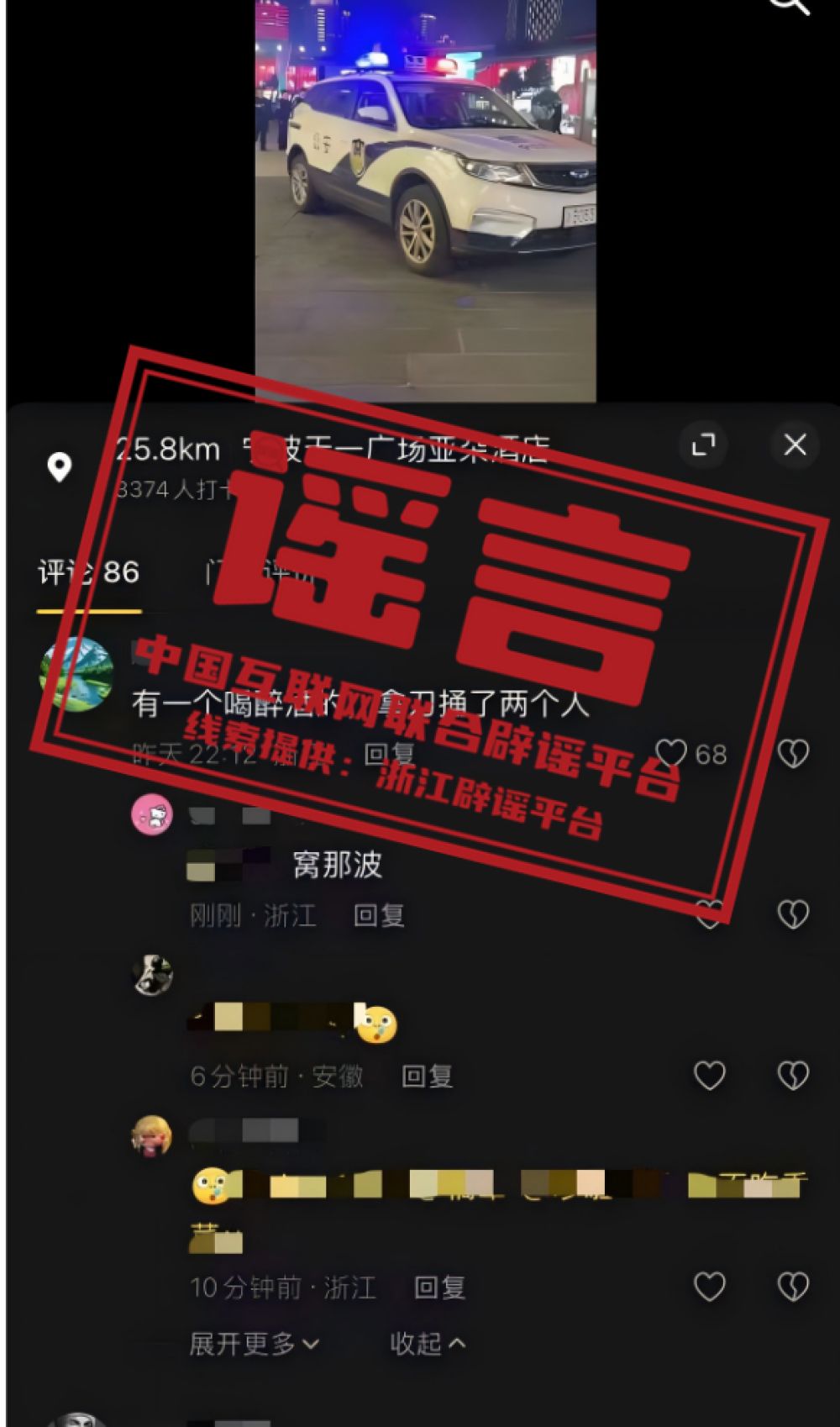Like the comment posted 10分钟前
Image resolution: width=840 pixels, height=1427 pixels.
click(709, 1287)
